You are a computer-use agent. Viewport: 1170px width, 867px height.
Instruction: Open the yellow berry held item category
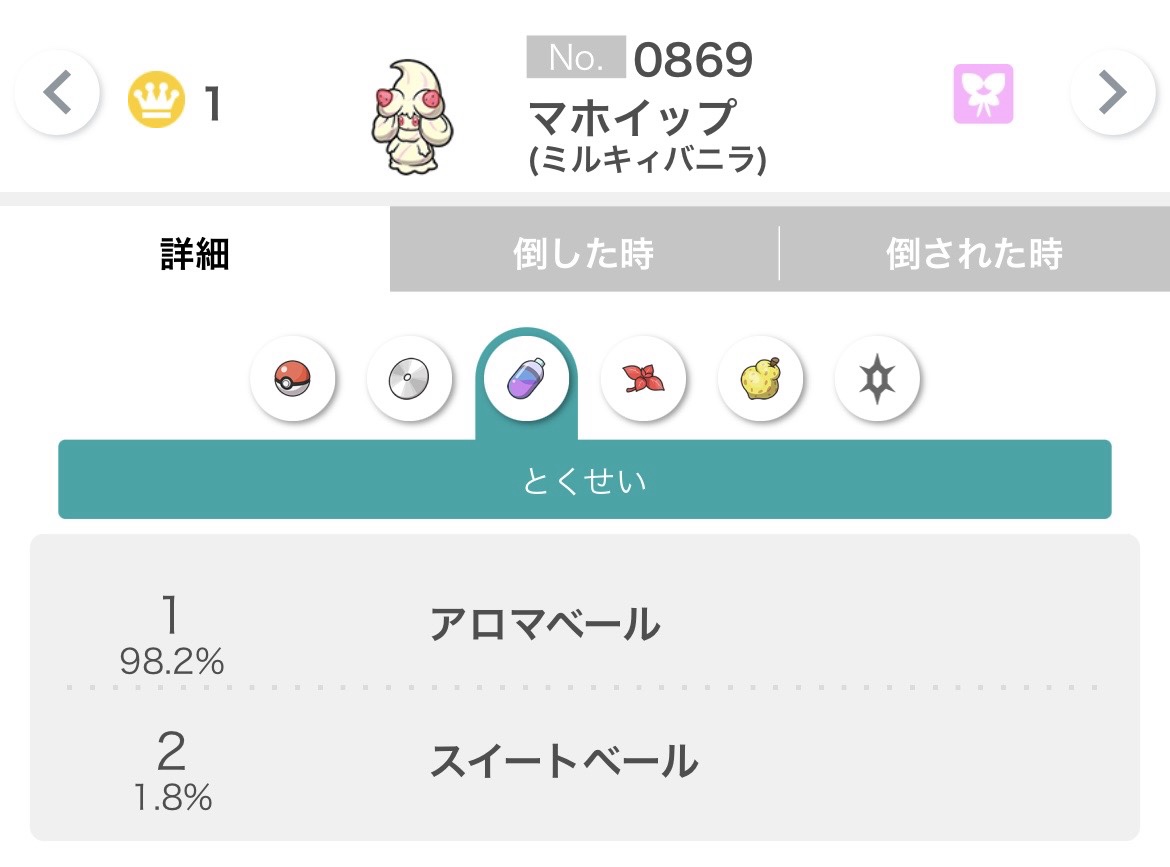(760, 378)
